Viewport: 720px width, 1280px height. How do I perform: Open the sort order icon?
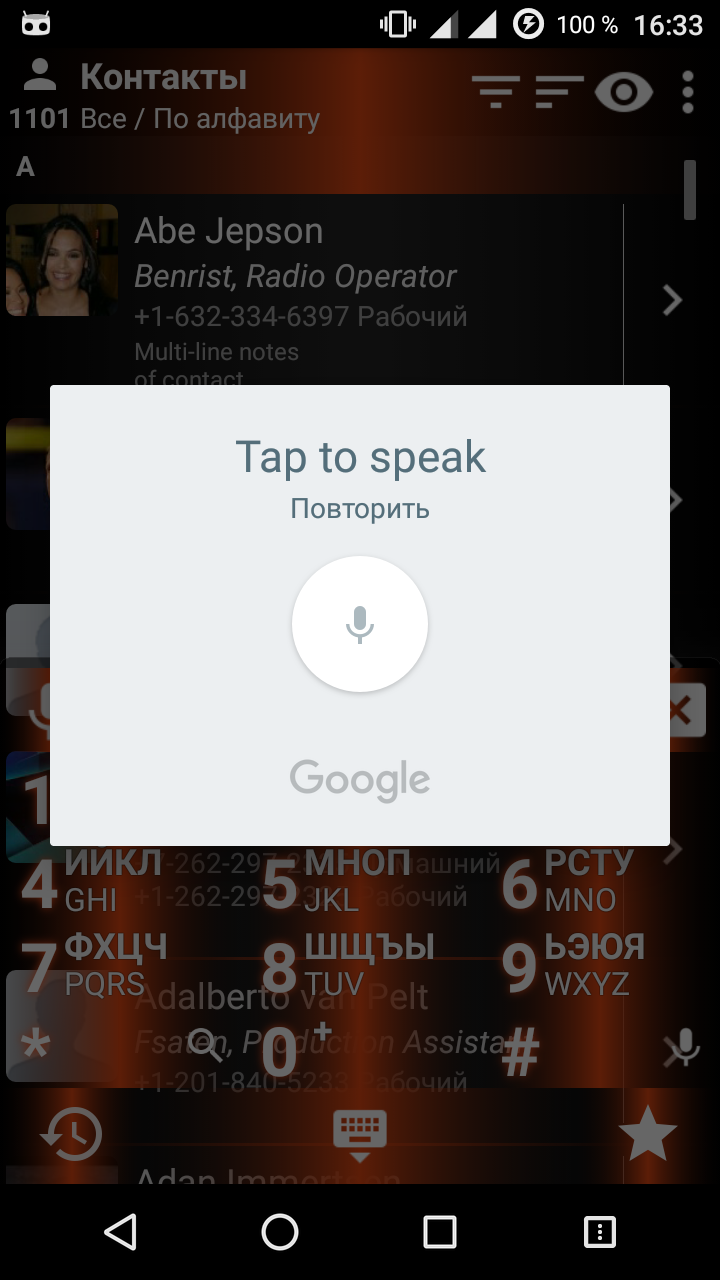tap(559, 92)
